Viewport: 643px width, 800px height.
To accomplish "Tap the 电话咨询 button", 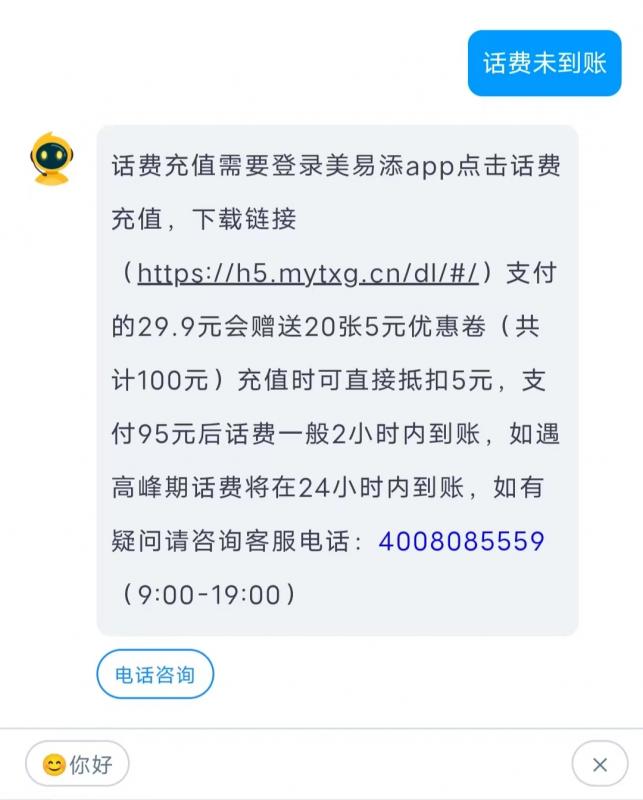I will click(x=155, y=675).
